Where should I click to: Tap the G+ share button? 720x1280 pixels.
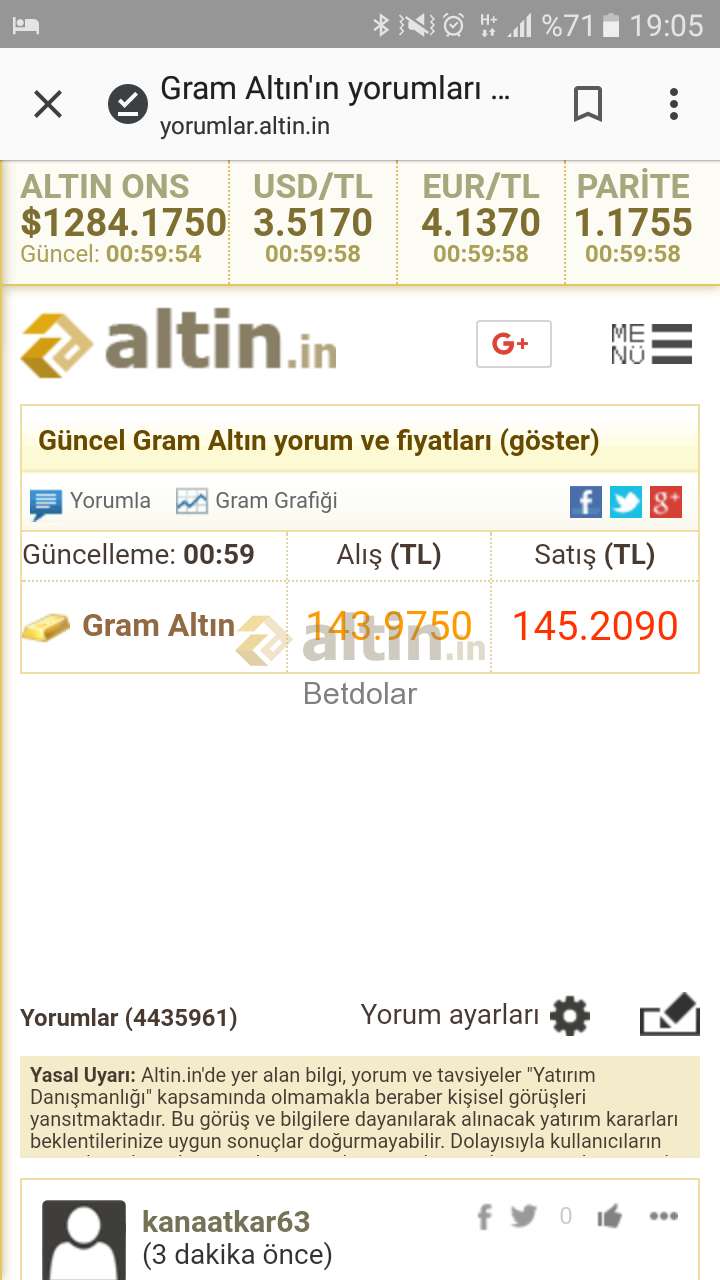point(514,344)
